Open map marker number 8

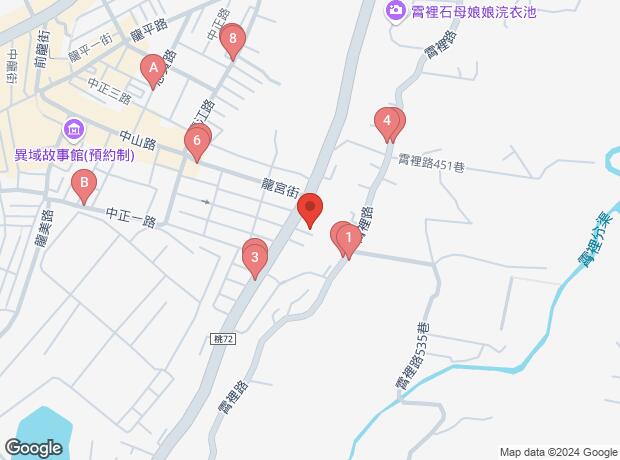click(x=233, y=40)
